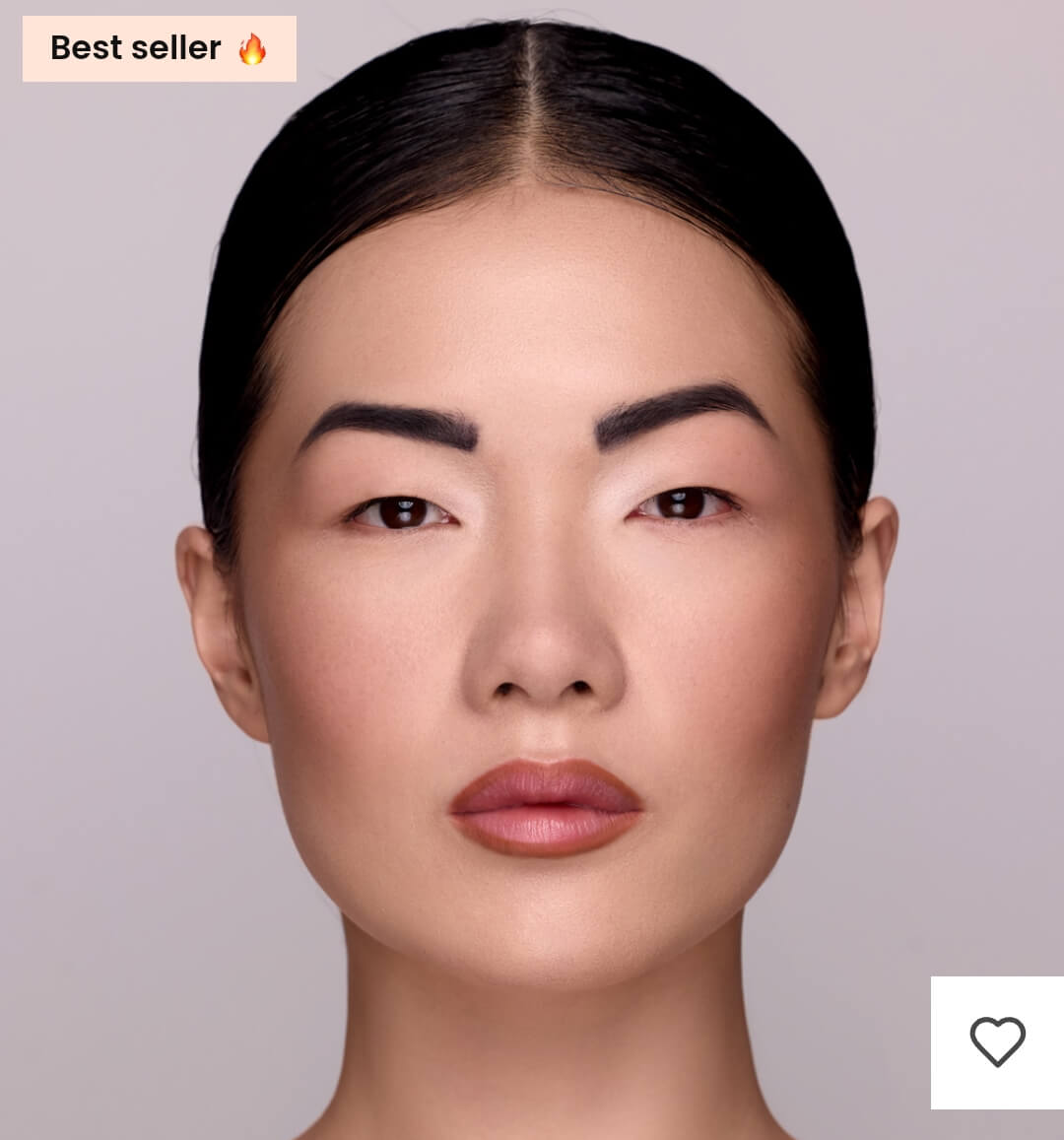The height and width of the screenshot is (1140, 1064).
Task: Add this product to wishlist with heart icon
Action: pyautogui.click(x=997, y=1041)
